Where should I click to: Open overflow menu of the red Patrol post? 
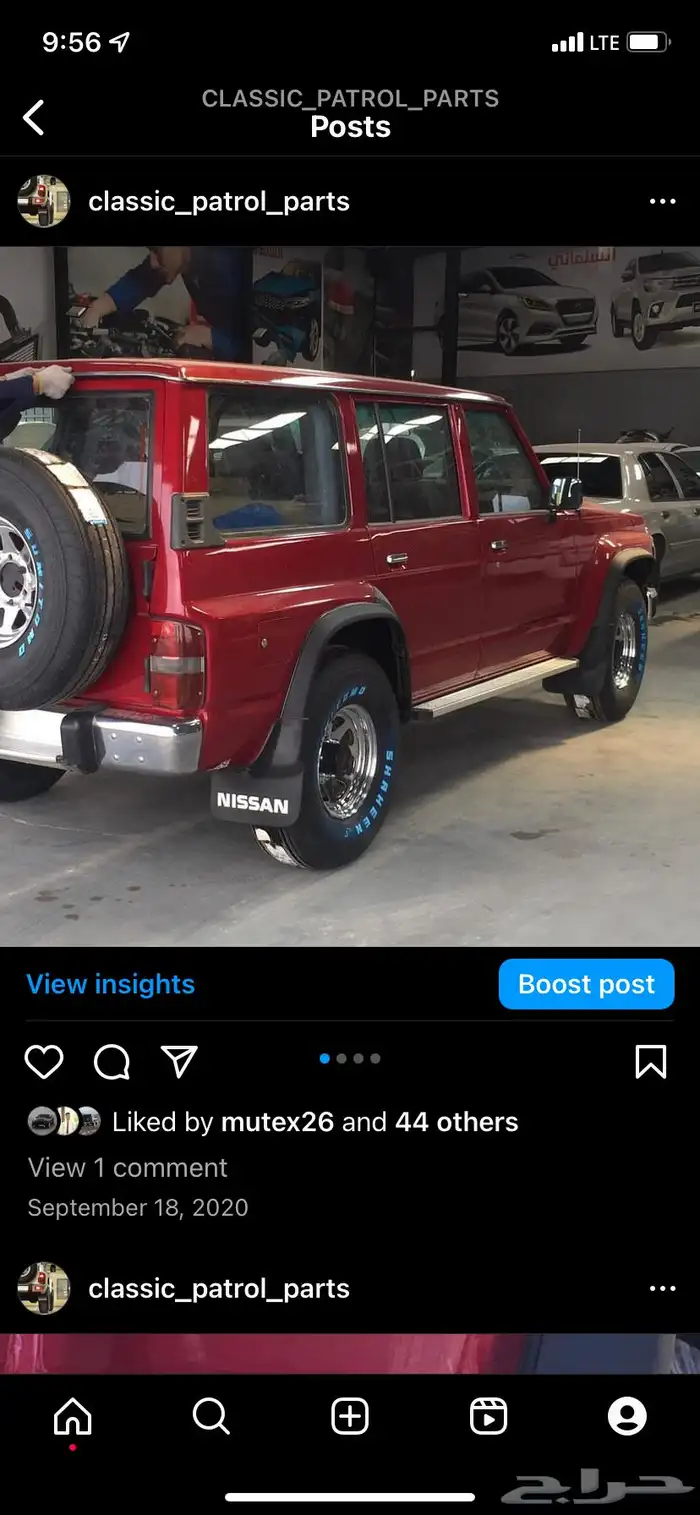coord(662,201)
